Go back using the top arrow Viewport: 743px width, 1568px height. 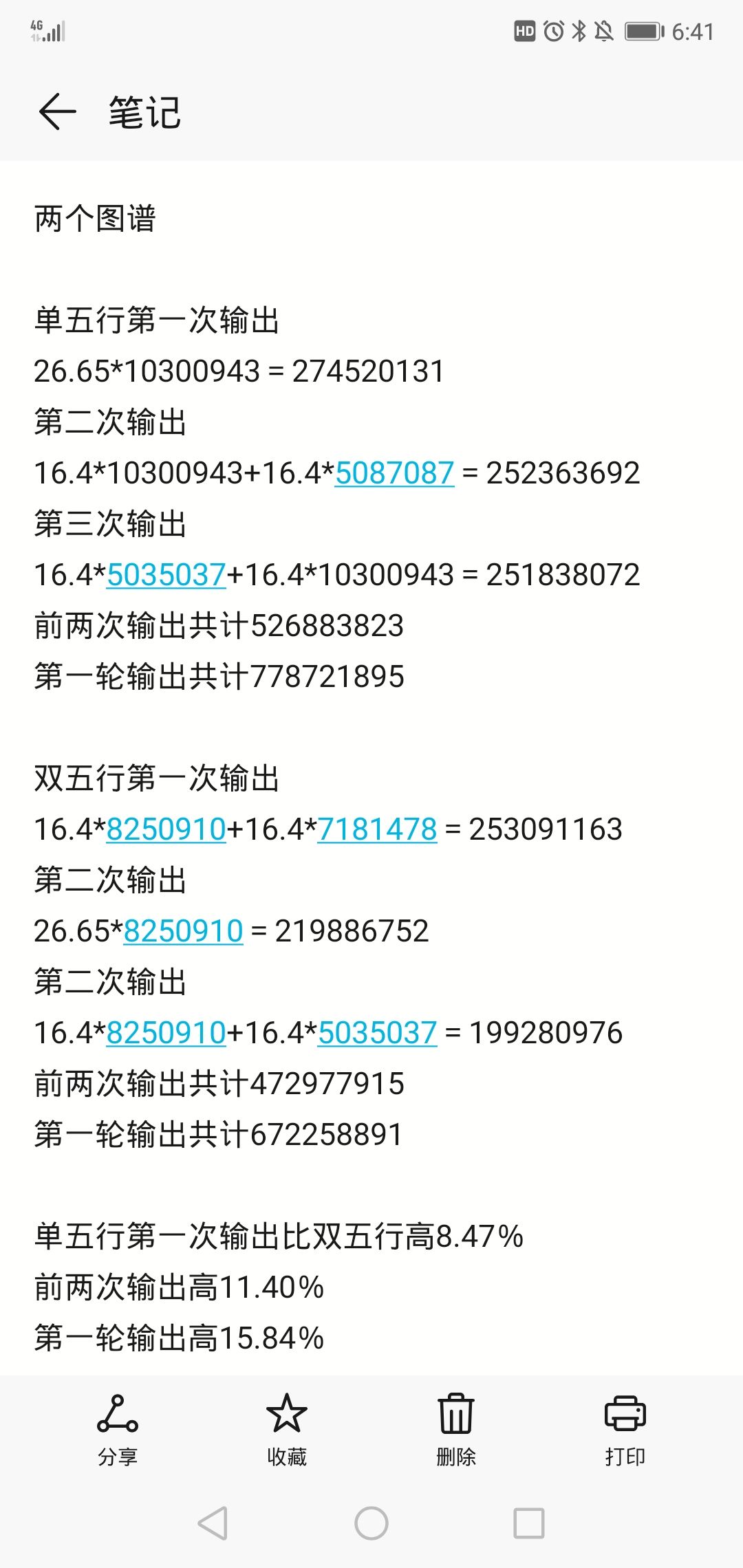pos(57,112)
